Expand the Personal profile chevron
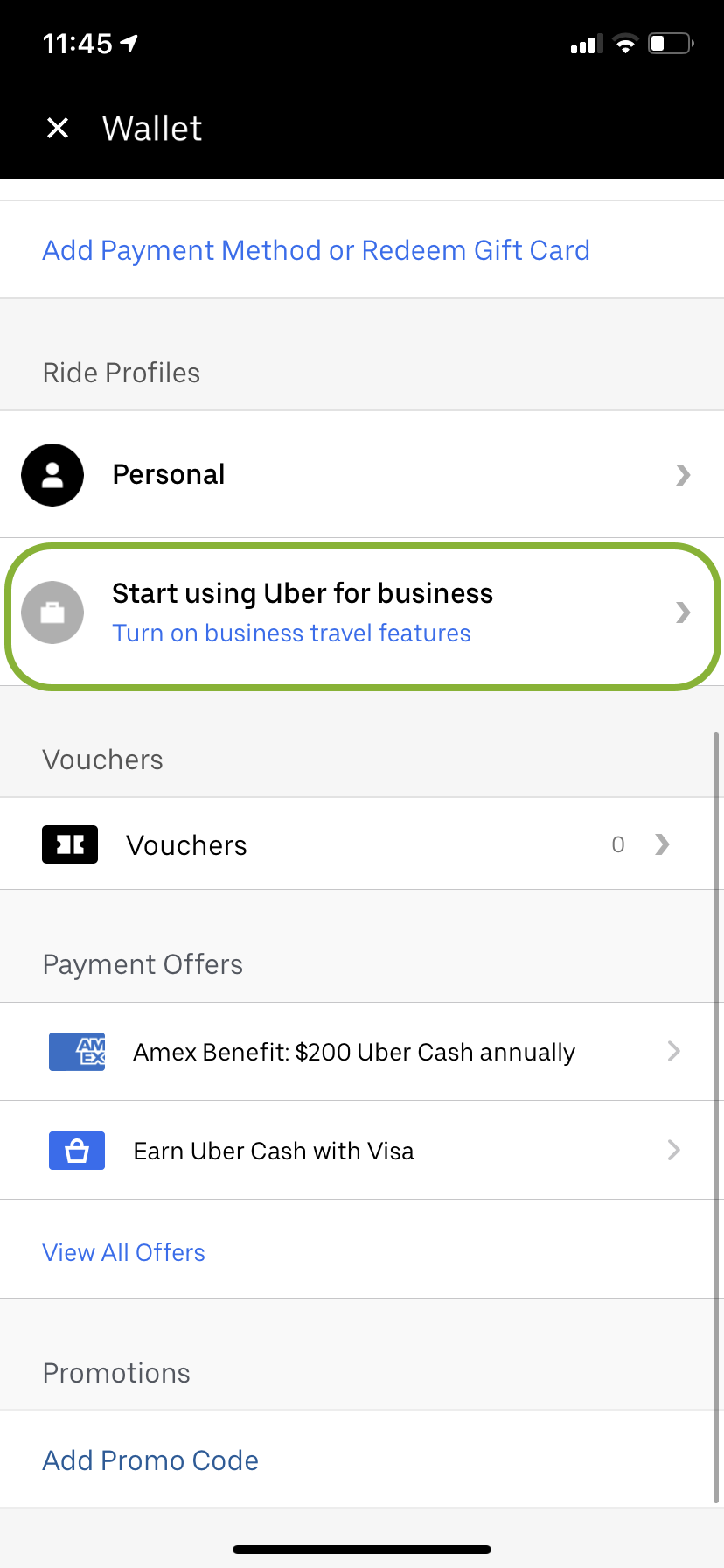Screen dimensions: 724x1568 point(683,474)
